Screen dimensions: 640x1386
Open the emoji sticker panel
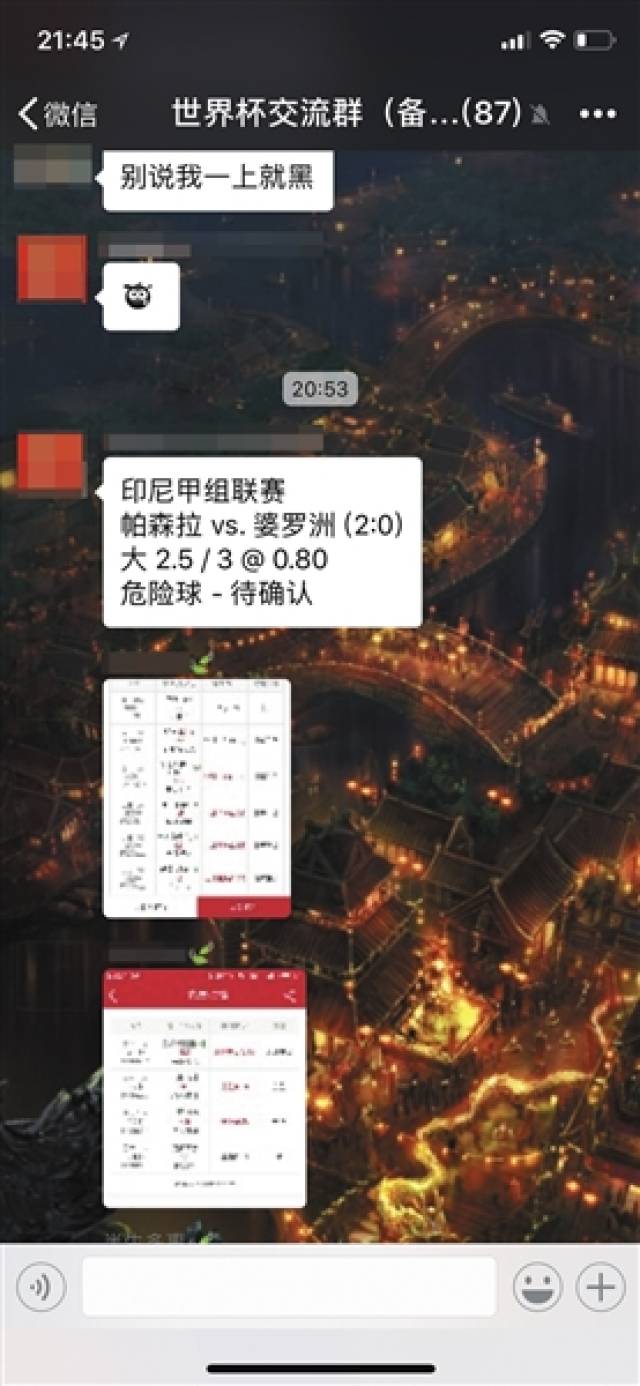(537, 1286)
